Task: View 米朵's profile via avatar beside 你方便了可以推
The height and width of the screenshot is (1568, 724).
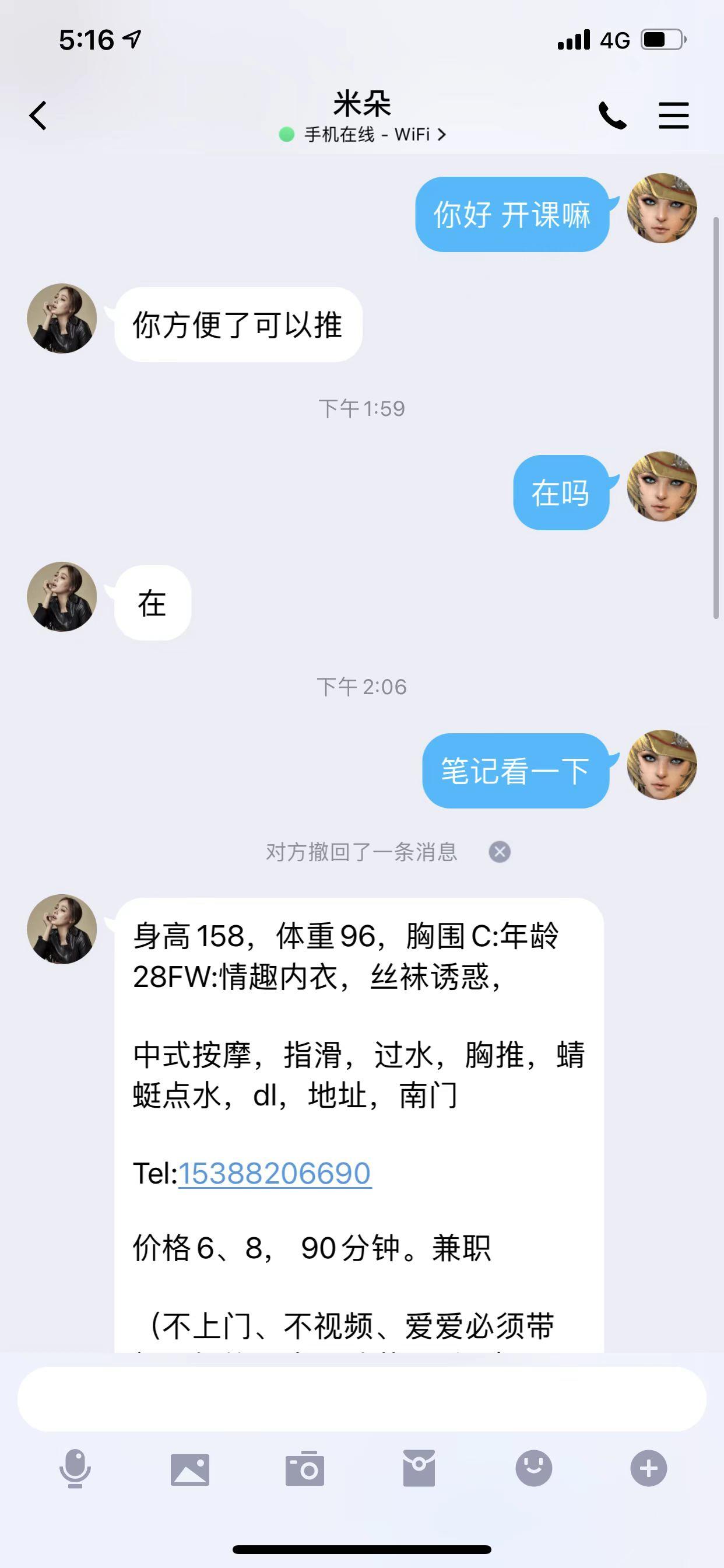Action: [62, 318]
